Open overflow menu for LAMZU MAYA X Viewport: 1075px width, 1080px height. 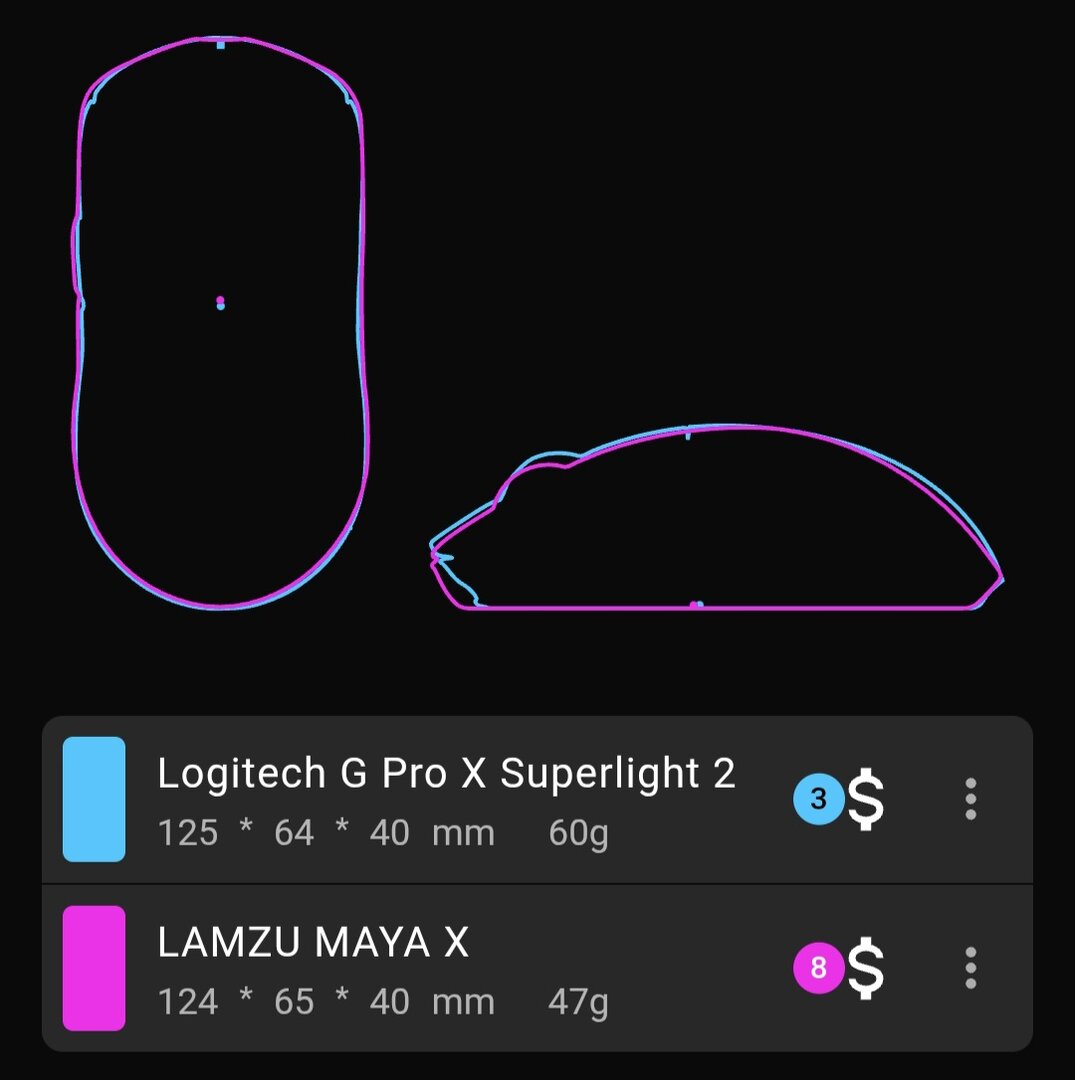[970, 968]
